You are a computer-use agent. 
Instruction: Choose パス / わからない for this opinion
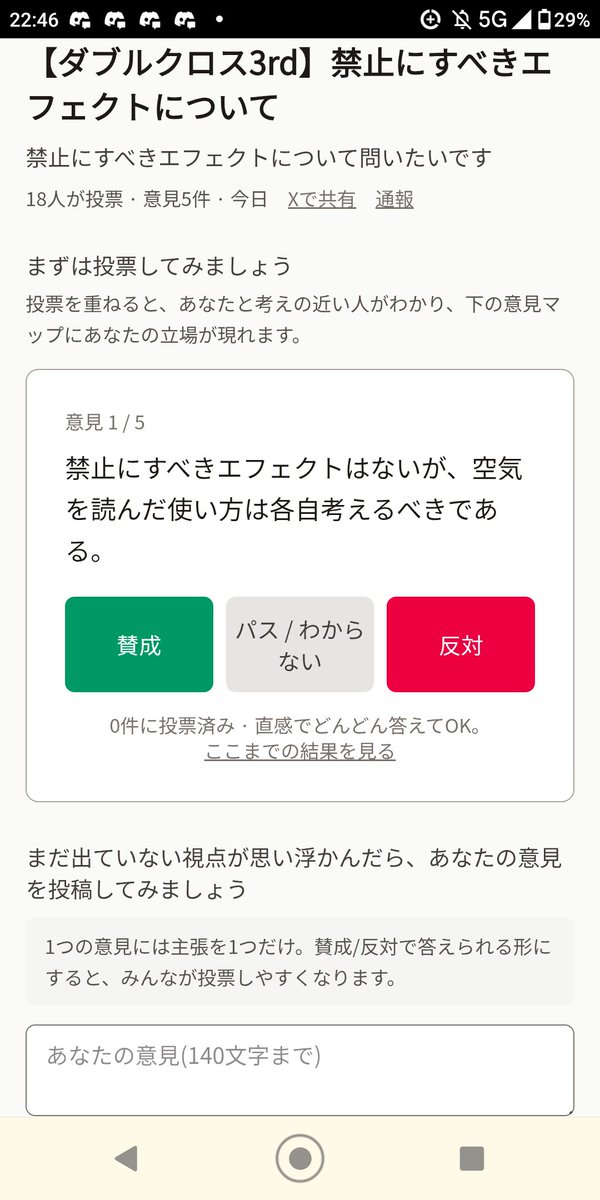pos(300,645)
